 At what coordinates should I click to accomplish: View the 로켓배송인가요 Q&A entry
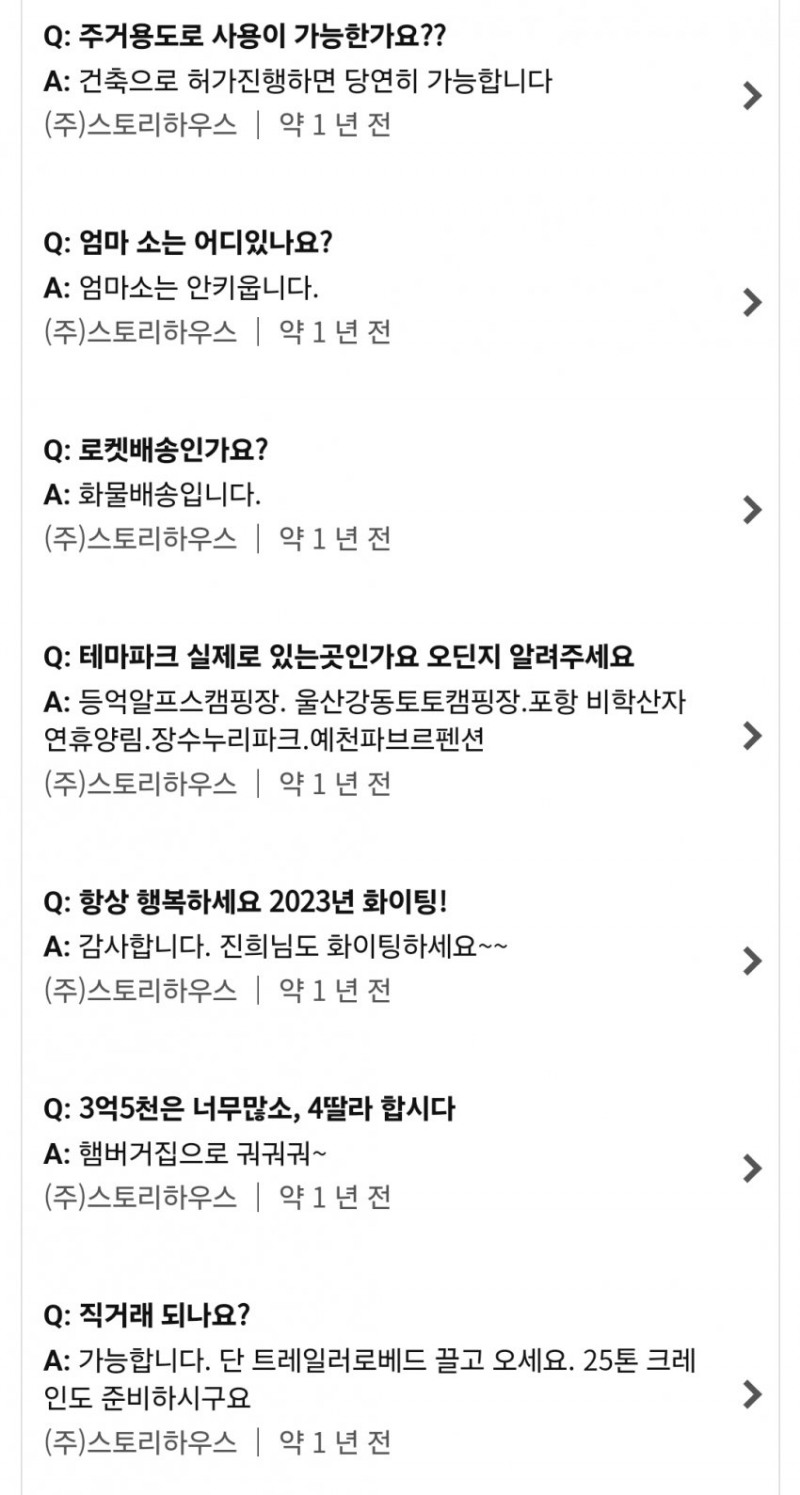pyautogui.click(x=752, y=508)
